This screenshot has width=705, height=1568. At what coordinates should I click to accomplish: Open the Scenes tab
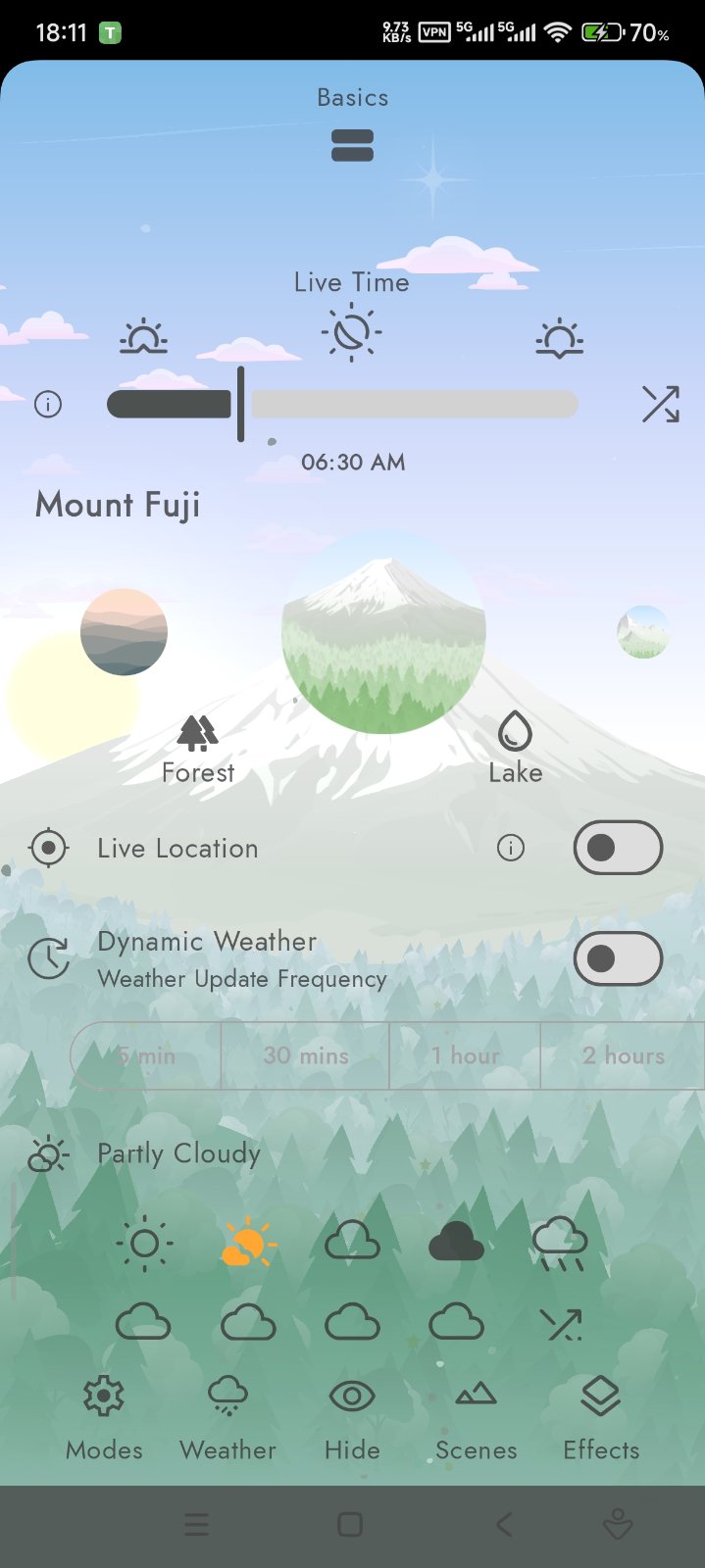476,1417
